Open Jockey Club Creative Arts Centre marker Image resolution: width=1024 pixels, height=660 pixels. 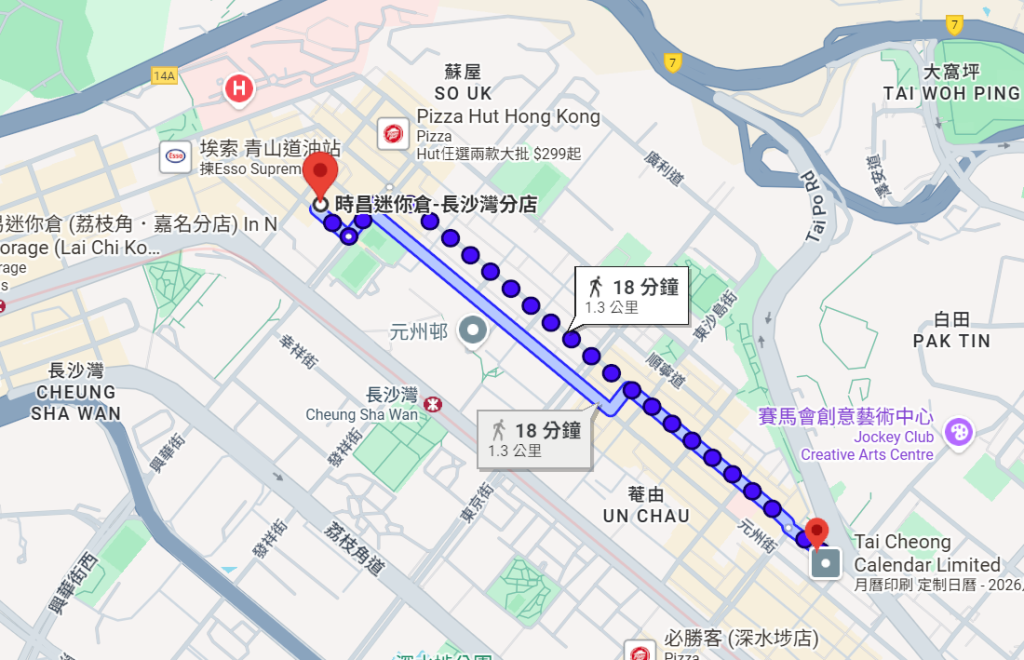(x=958, y=432)
